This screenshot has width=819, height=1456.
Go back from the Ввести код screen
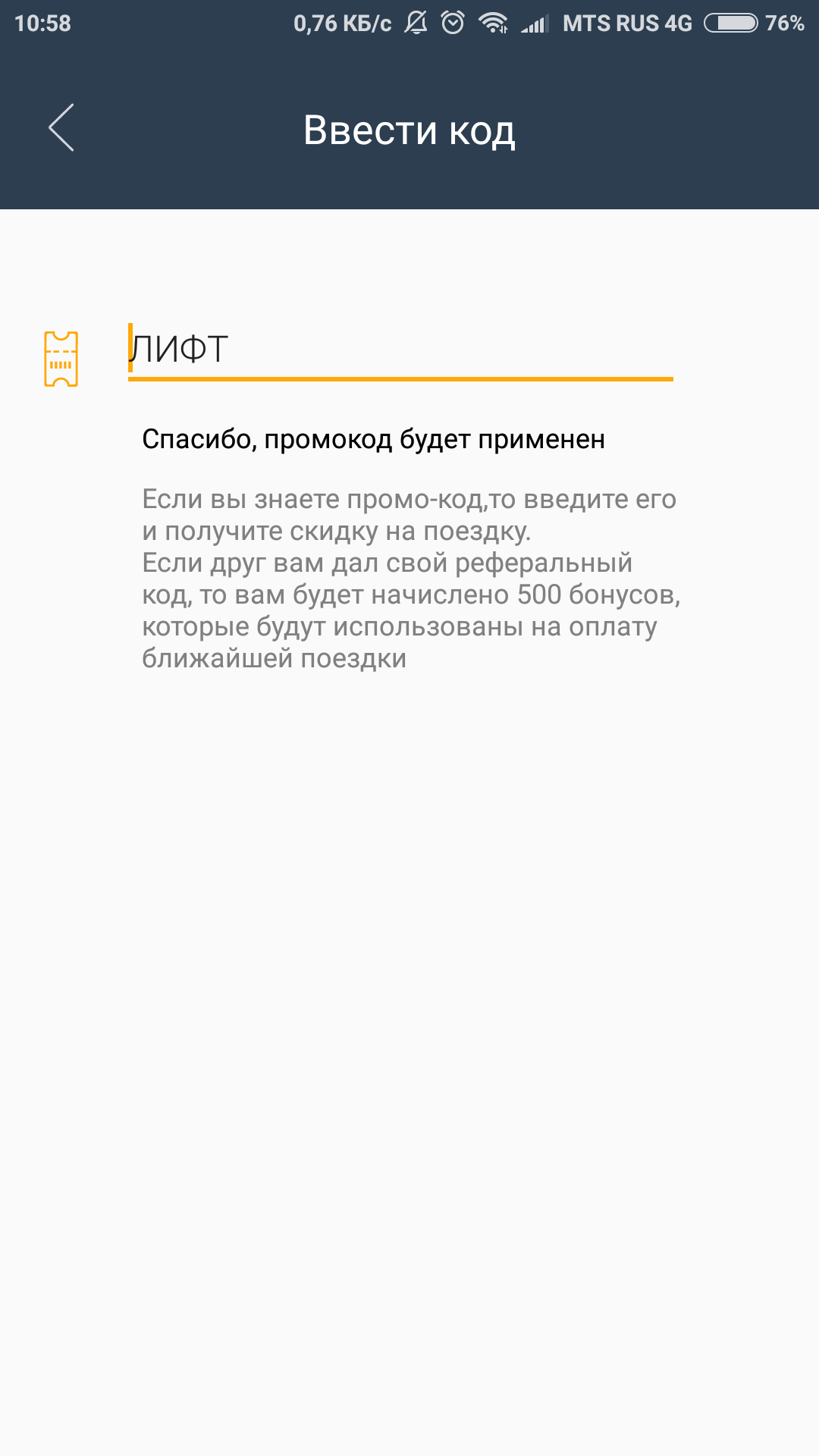click(x=61, y=128)
